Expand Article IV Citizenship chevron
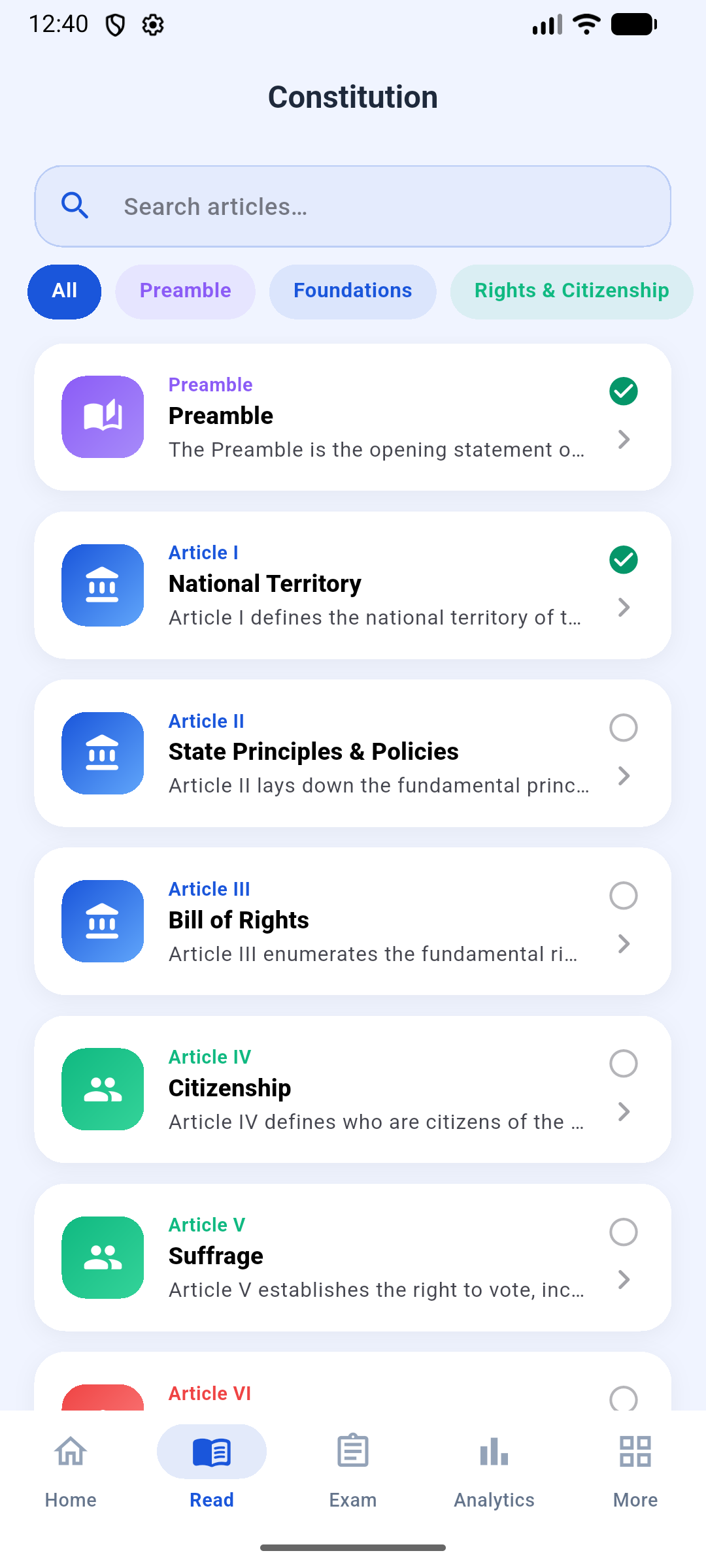The width and height of the screenshot is (706, 1568). pyautogui.click(x=623, y=1112)
